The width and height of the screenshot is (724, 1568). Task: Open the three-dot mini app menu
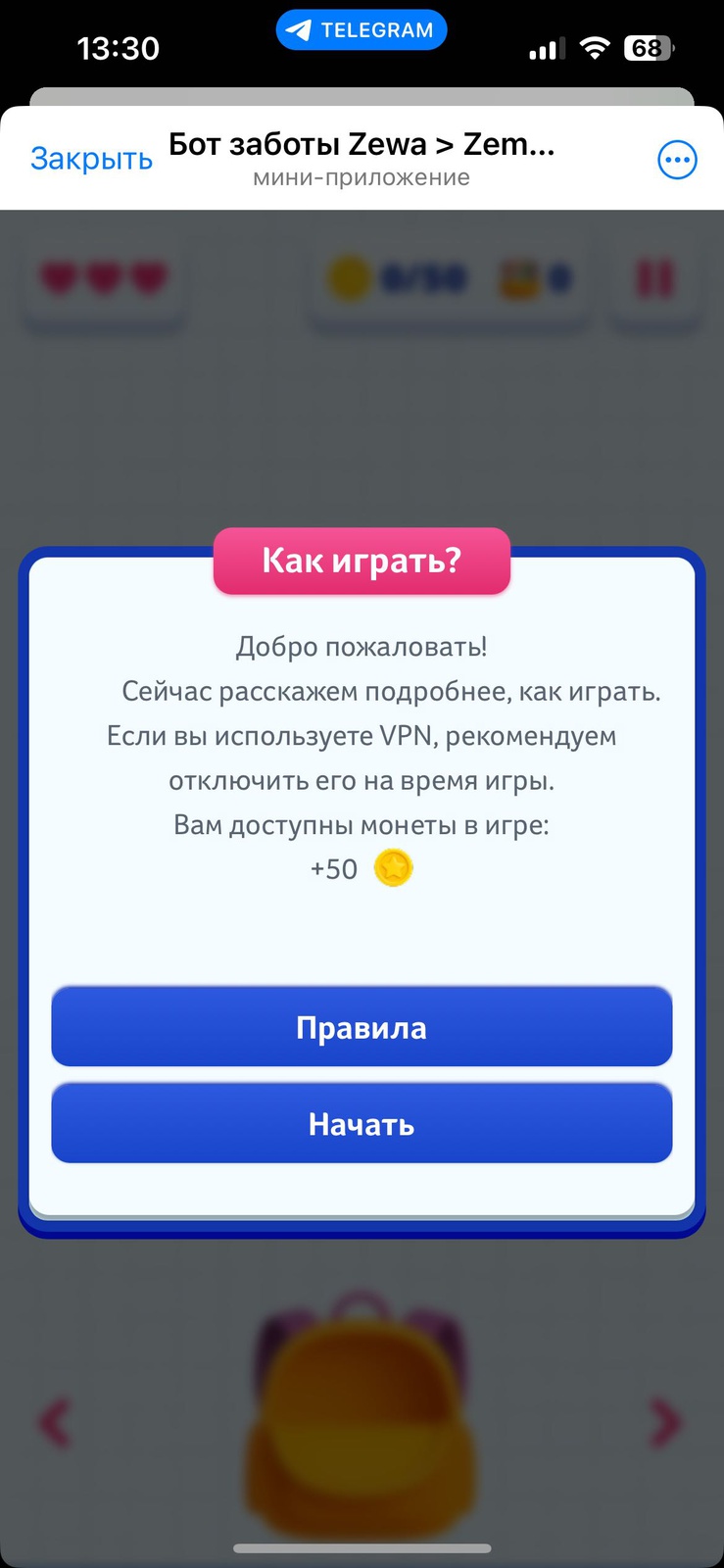point(677,160)
